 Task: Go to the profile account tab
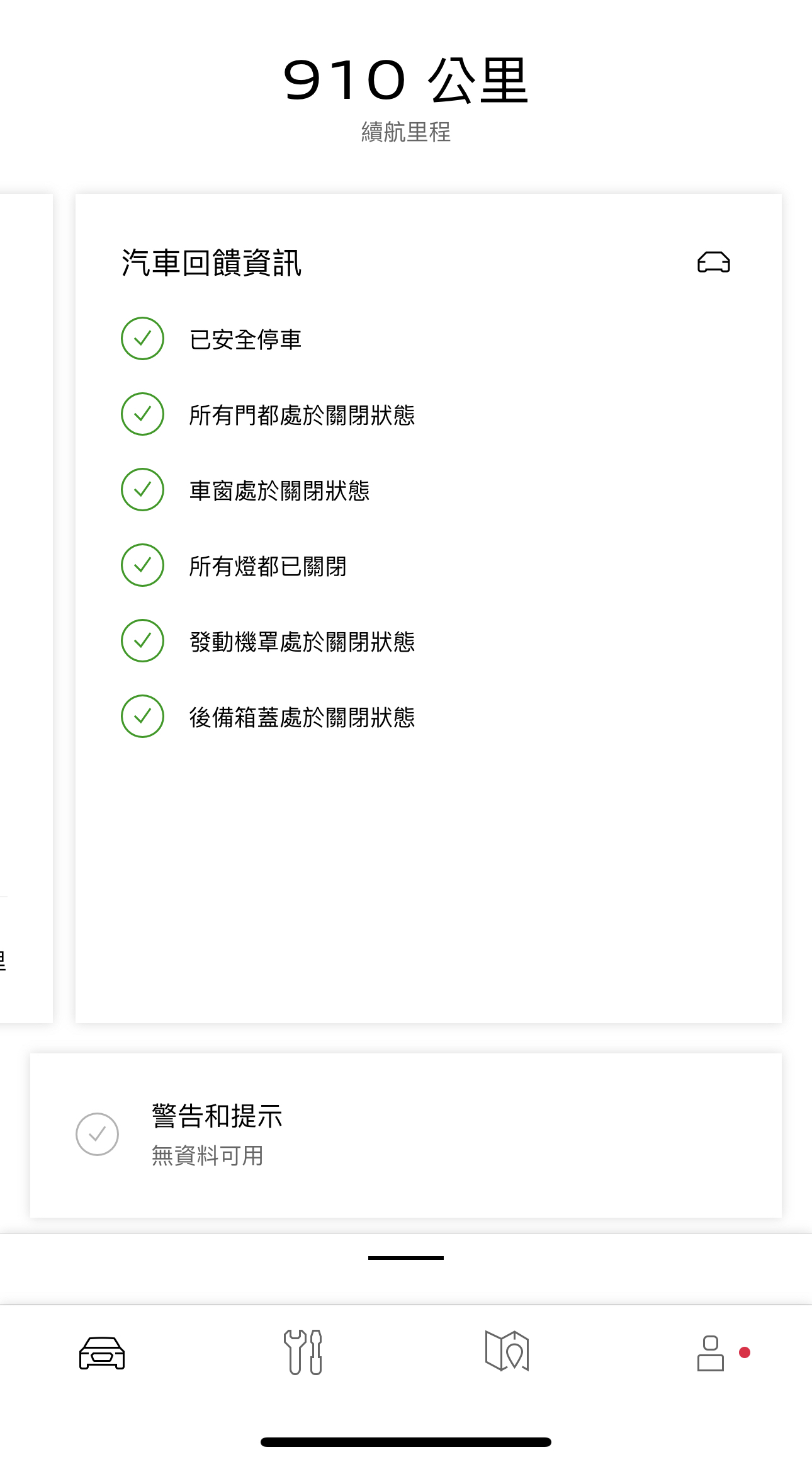pyautogui.click(x=711, y=1352)
